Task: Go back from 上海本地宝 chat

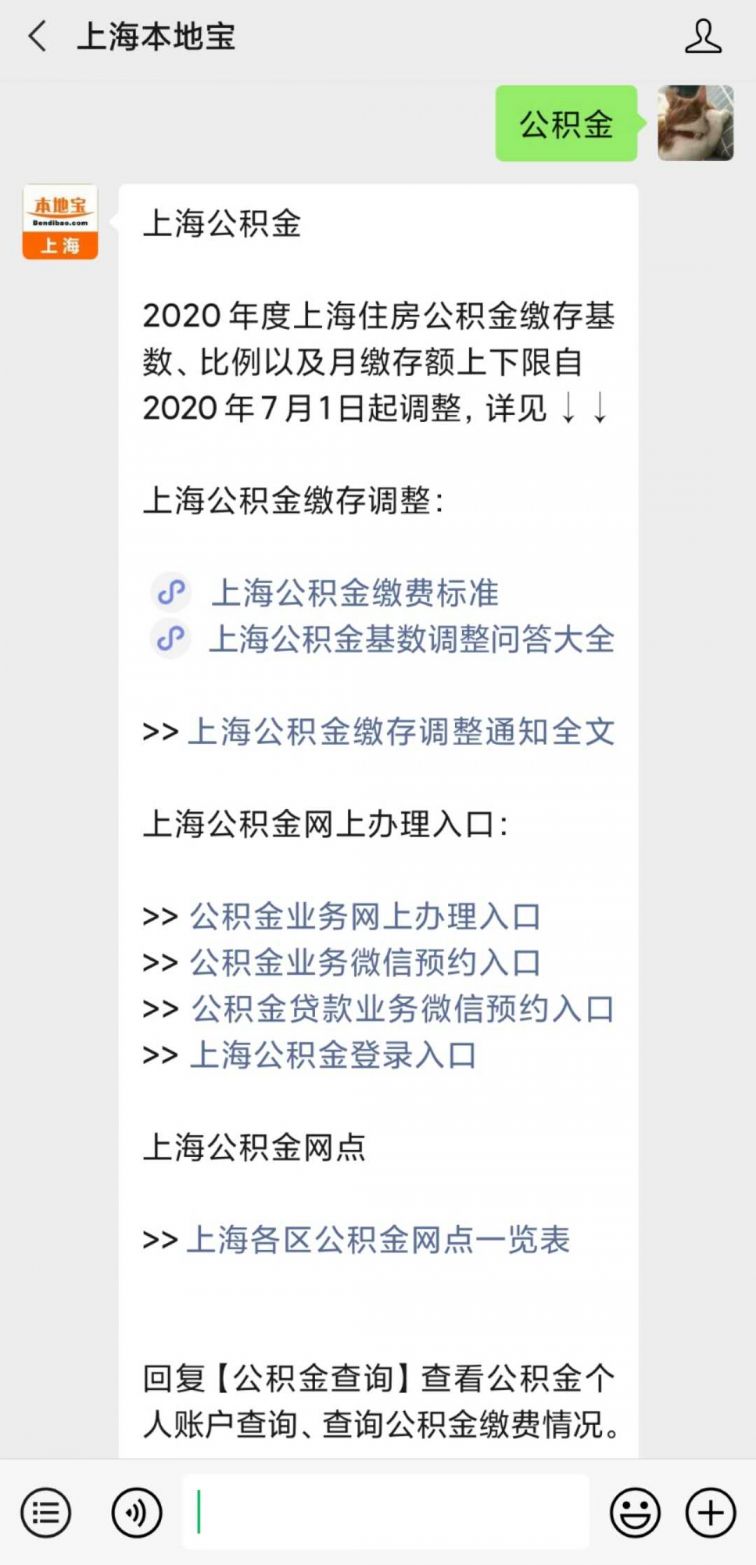Action: click(x=38, y=37)
